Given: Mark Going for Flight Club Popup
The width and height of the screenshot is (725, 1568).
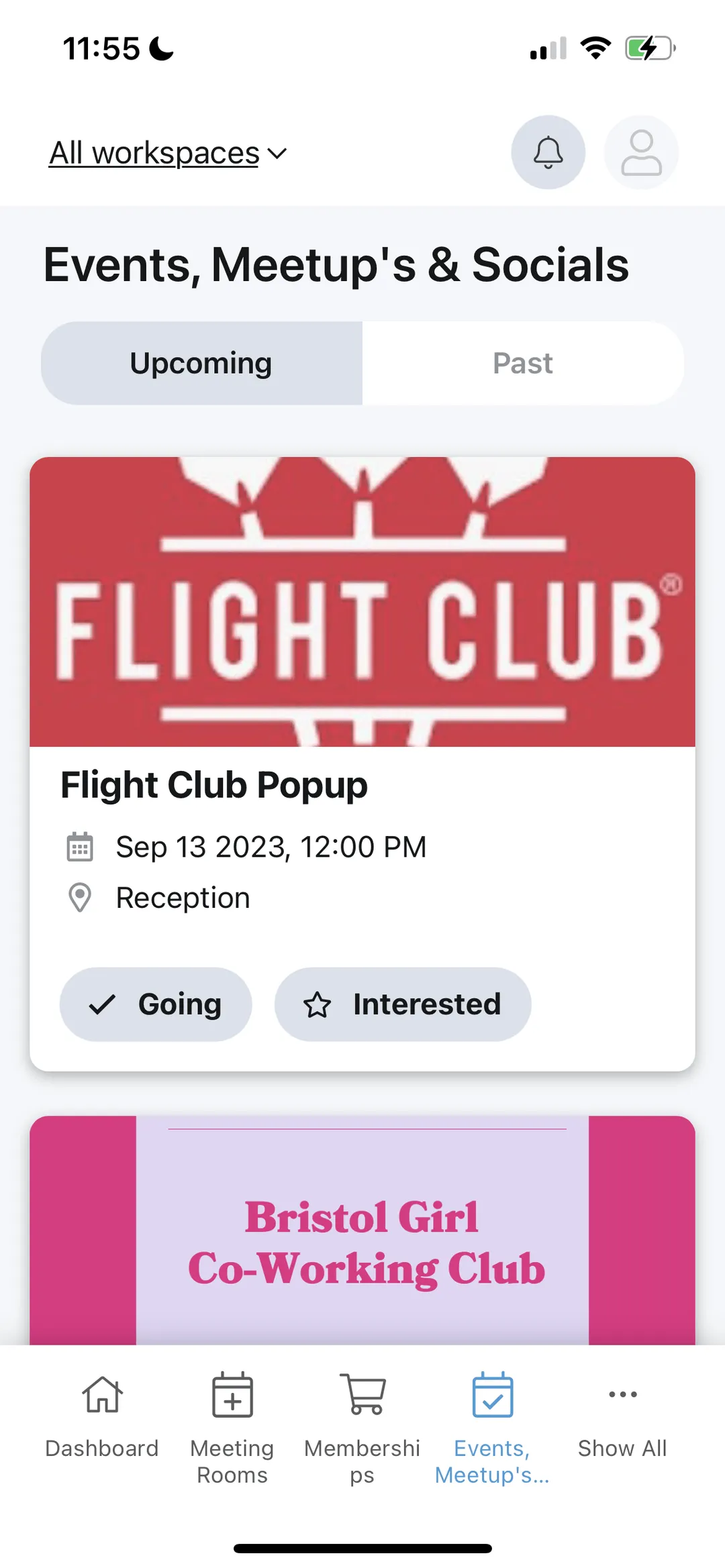Looking at the screenshot, I should (156, 1004).
